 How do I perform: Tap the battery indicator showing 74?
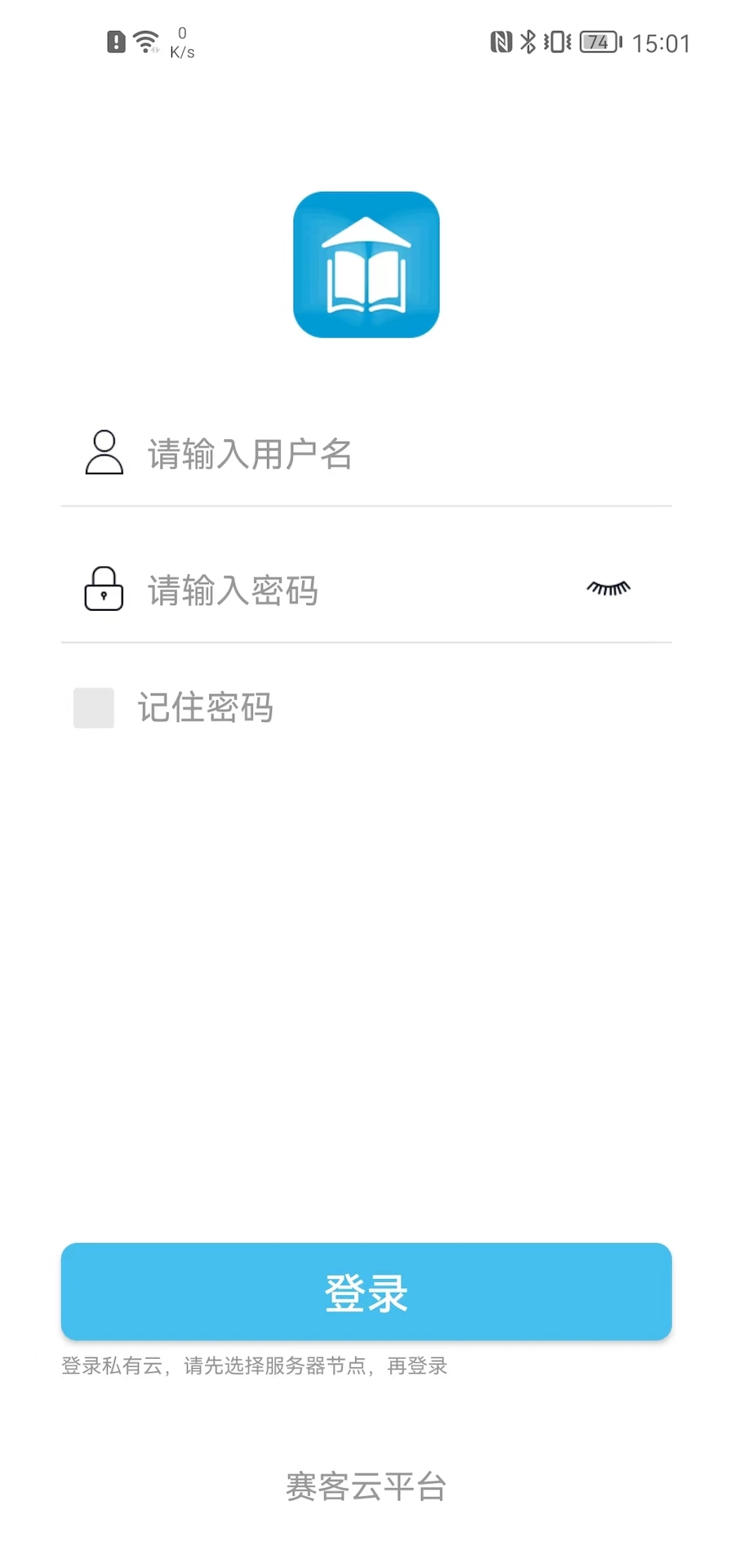[597, 42]
